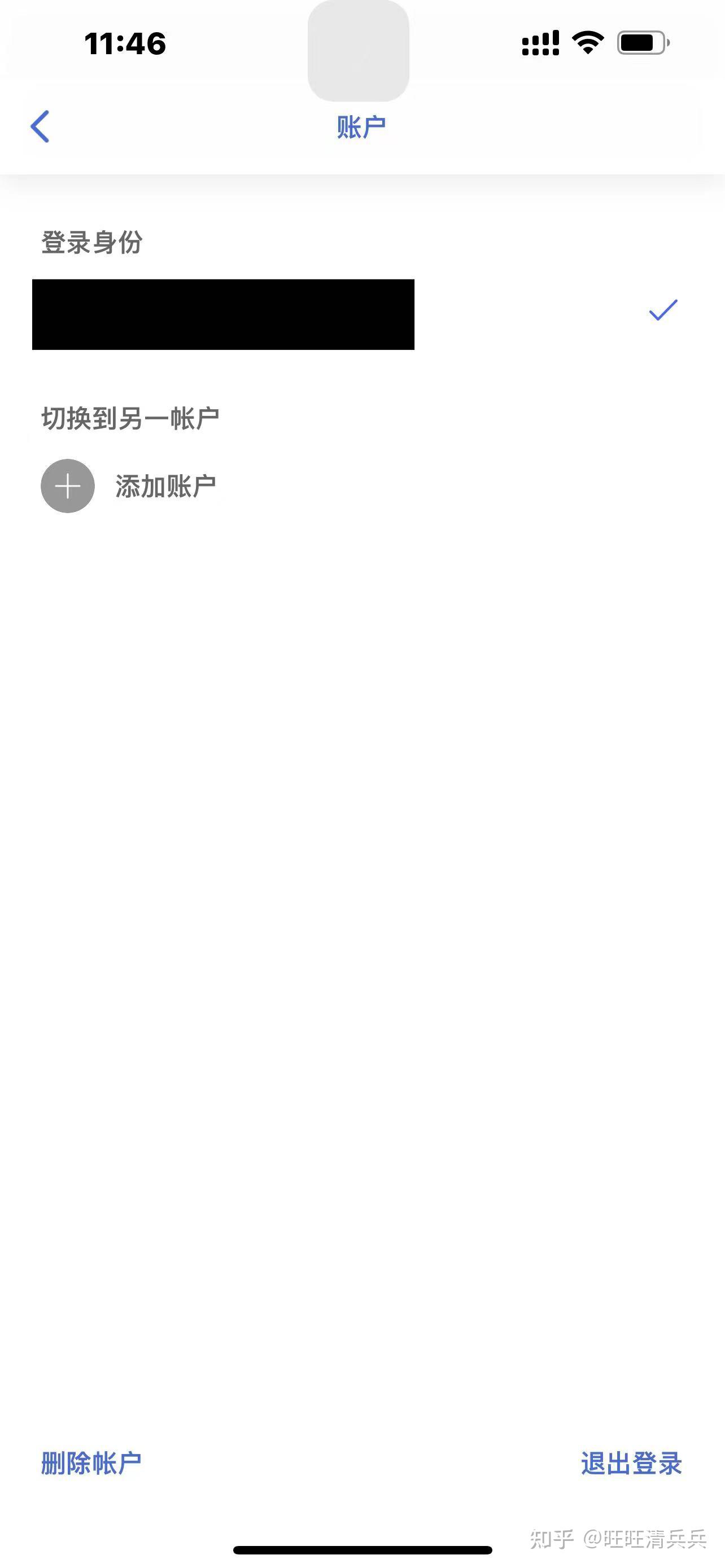The width and height of the screenshot is (725, 1568).
Task: Tap the 11:46 clock in status bar
Action: [125, 41]
